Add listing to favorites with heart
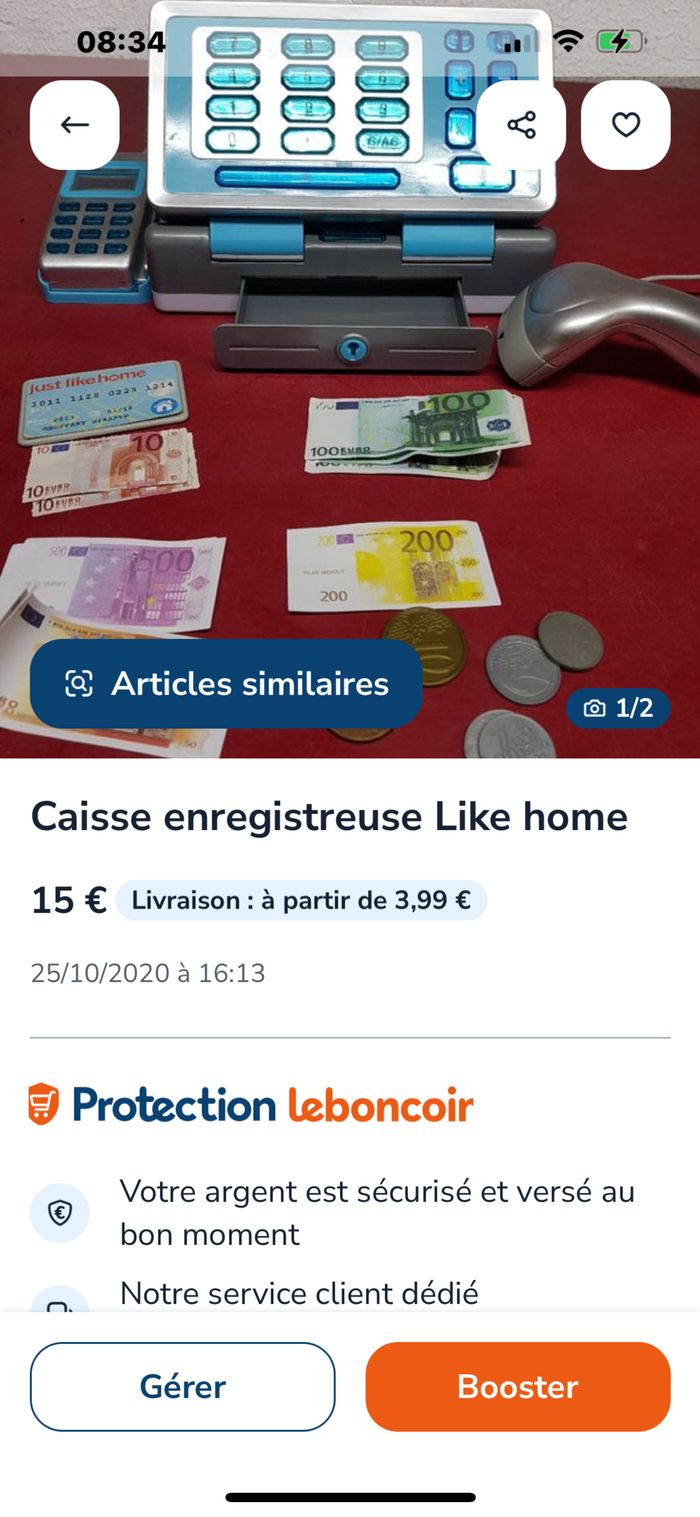Image resolution: width=700 pixels, height=1517 pixels. [x=626, y=125]
